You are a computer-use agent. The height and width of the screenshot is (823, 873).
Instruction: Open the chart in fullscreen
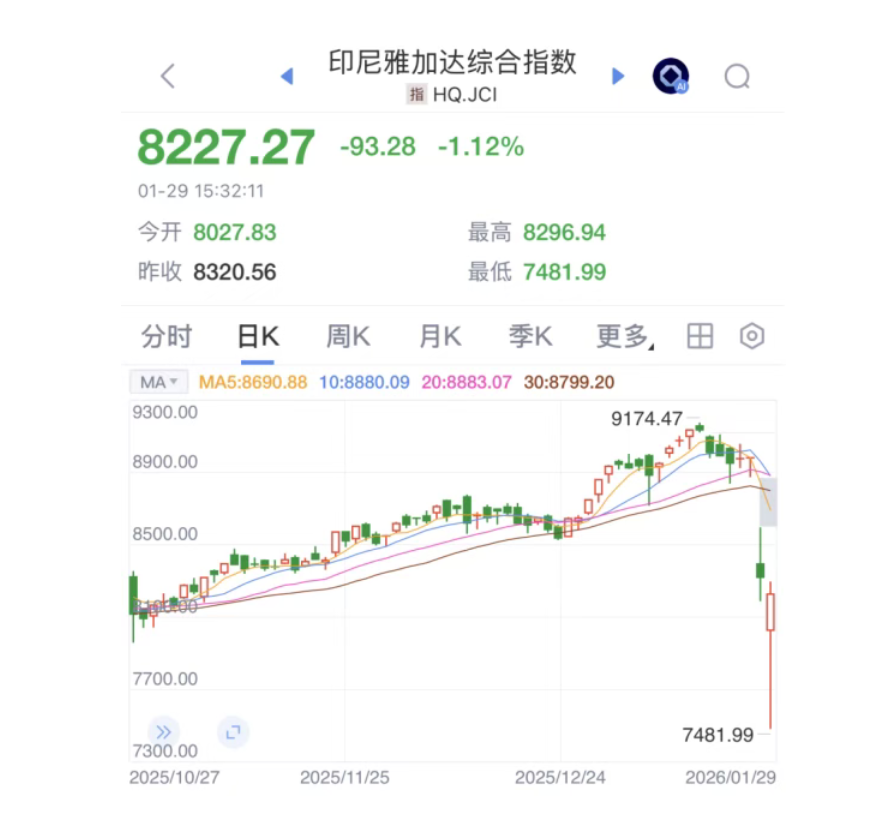pyautogui.click(x=233, y=732)
